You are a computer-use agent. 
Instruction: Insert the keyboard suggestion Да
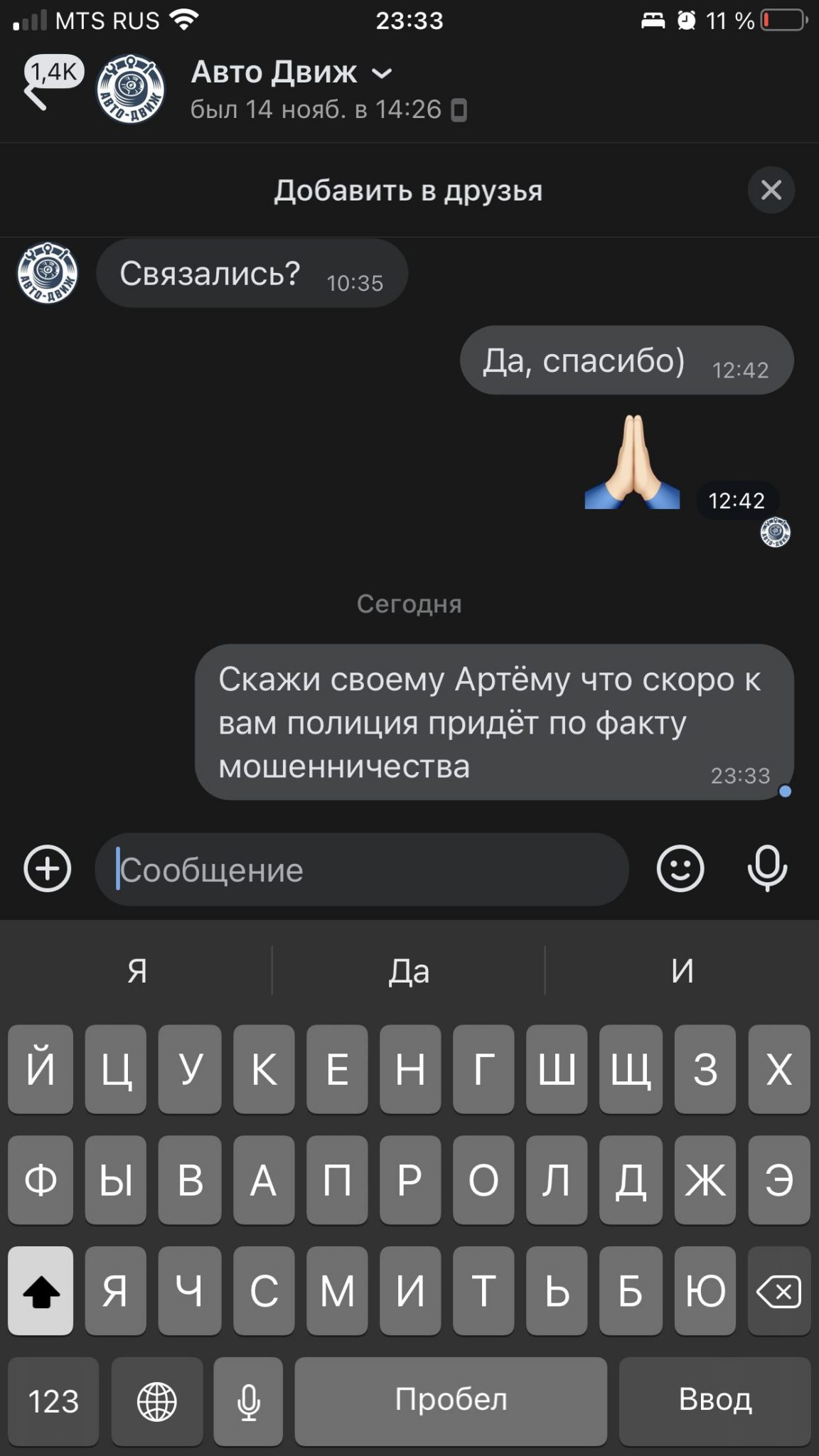pyautogui.click(x=409, y=970)
